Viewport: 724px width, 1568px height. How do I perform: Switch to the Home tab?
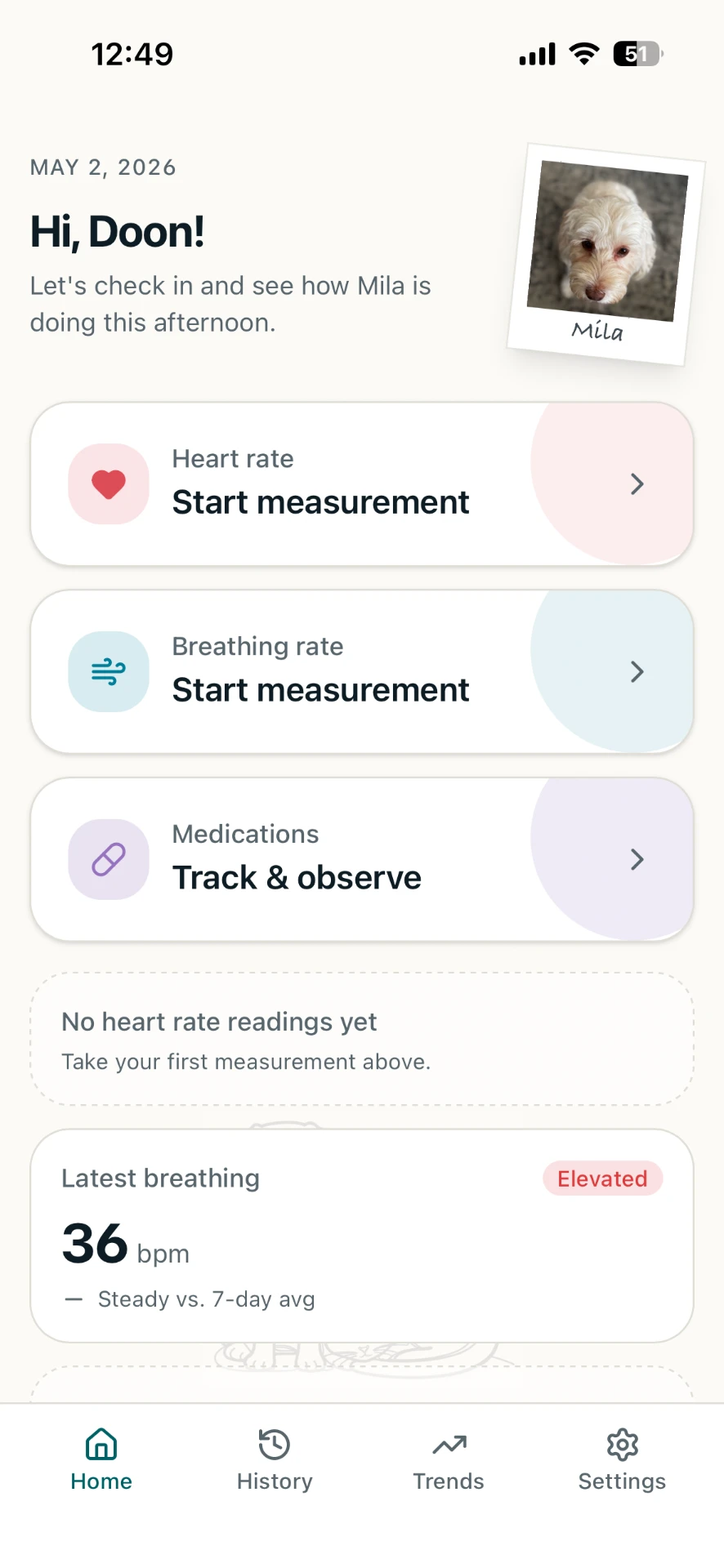pos(101,1459)
